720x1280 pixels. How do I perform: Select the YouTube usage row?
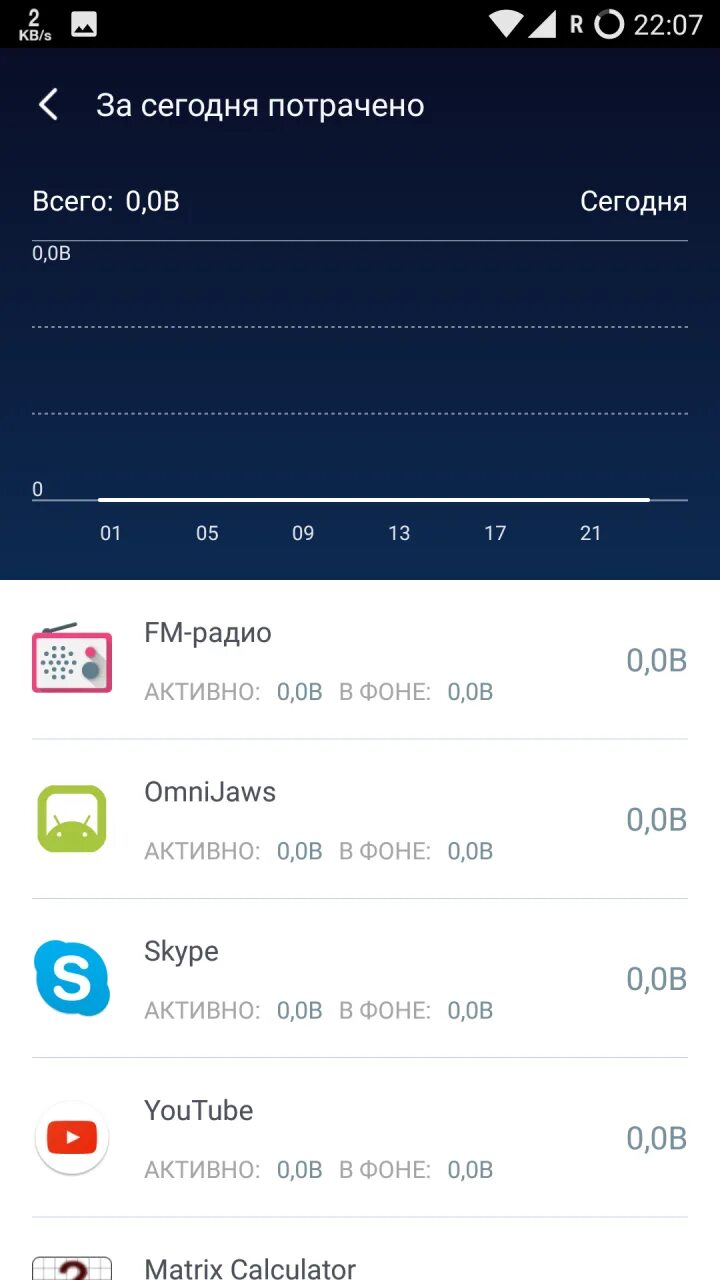click(x=360, y=1138)
